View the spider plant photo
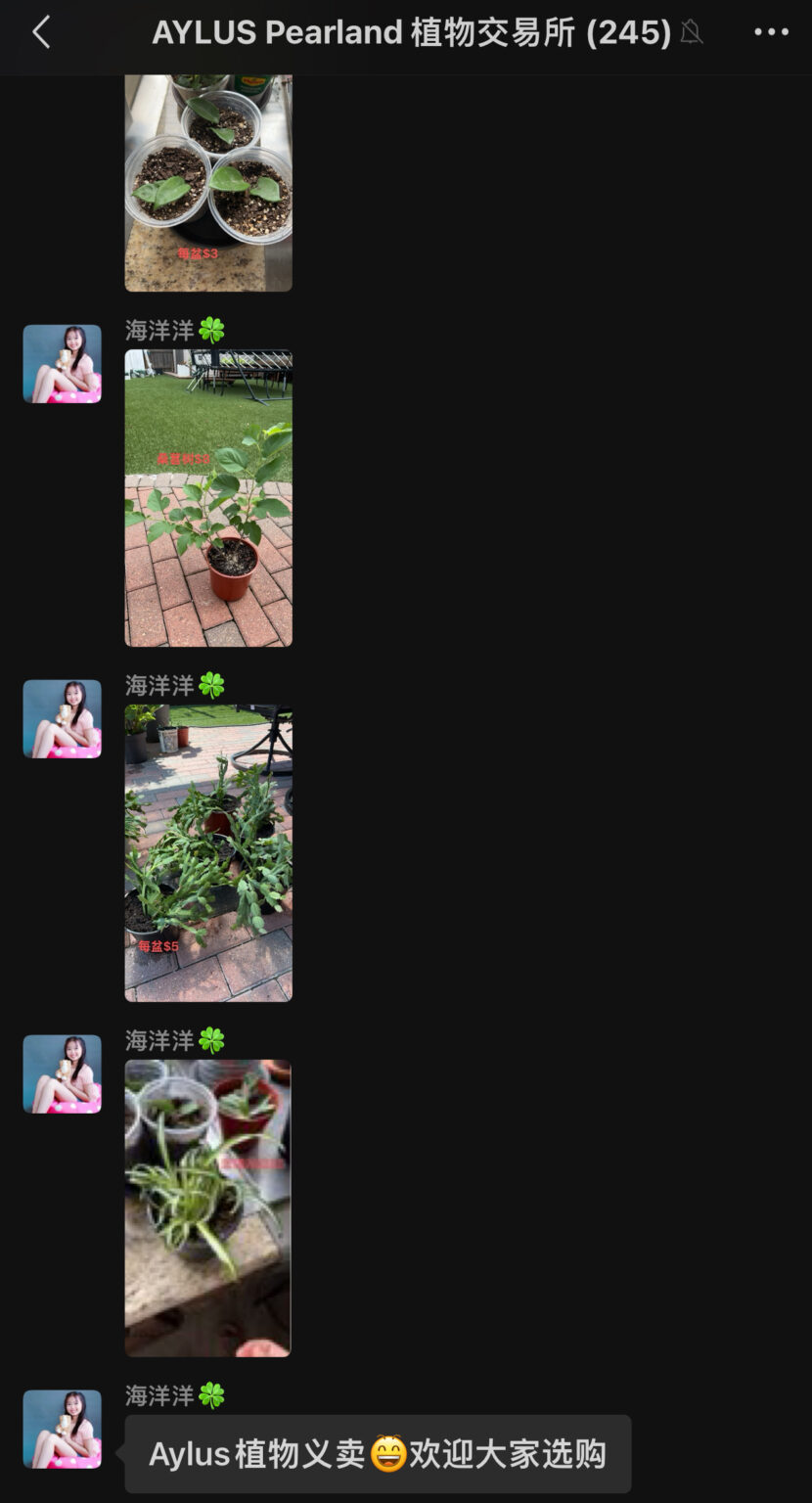 [208, 1208]
